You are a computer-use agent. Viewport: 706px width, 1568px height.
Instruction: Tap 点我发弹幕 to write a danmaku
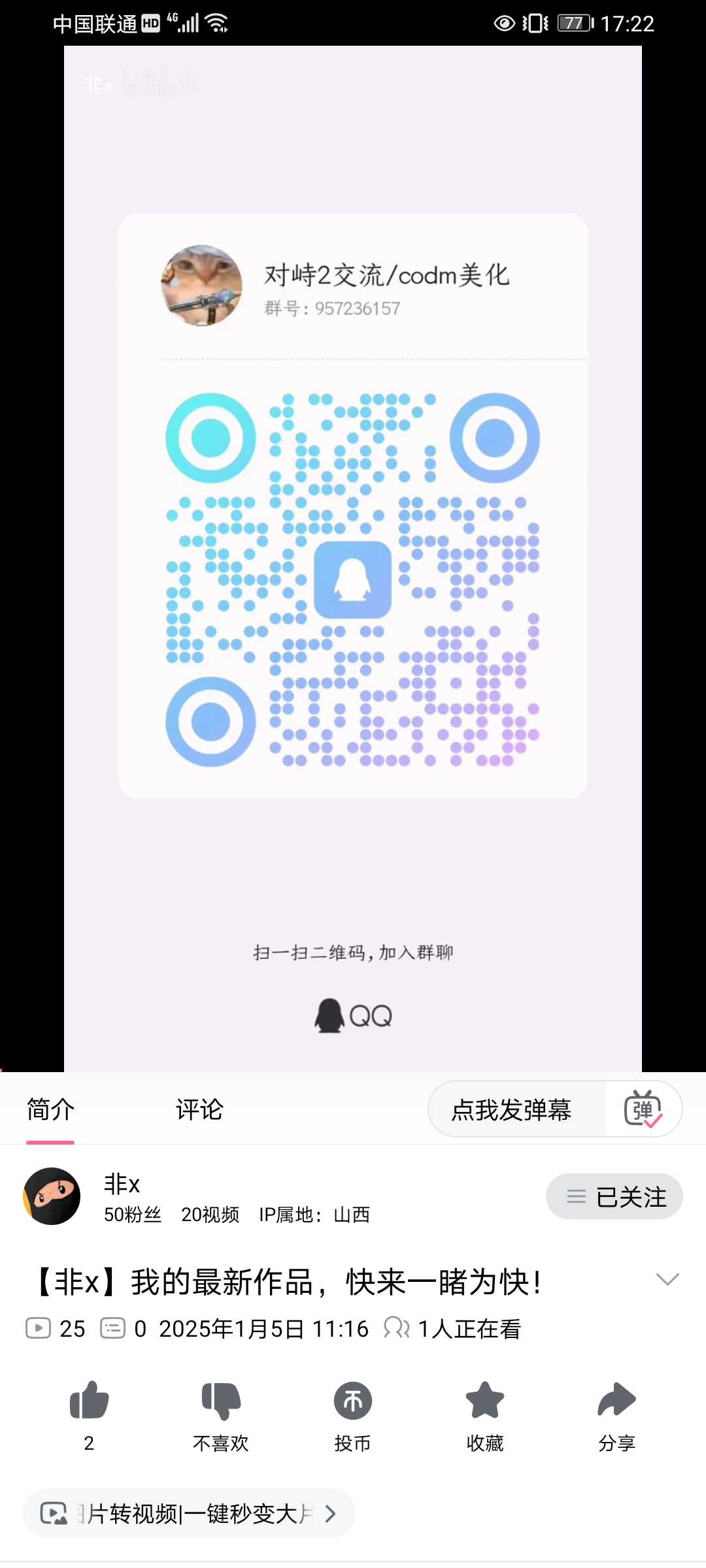pos(511,1109)
